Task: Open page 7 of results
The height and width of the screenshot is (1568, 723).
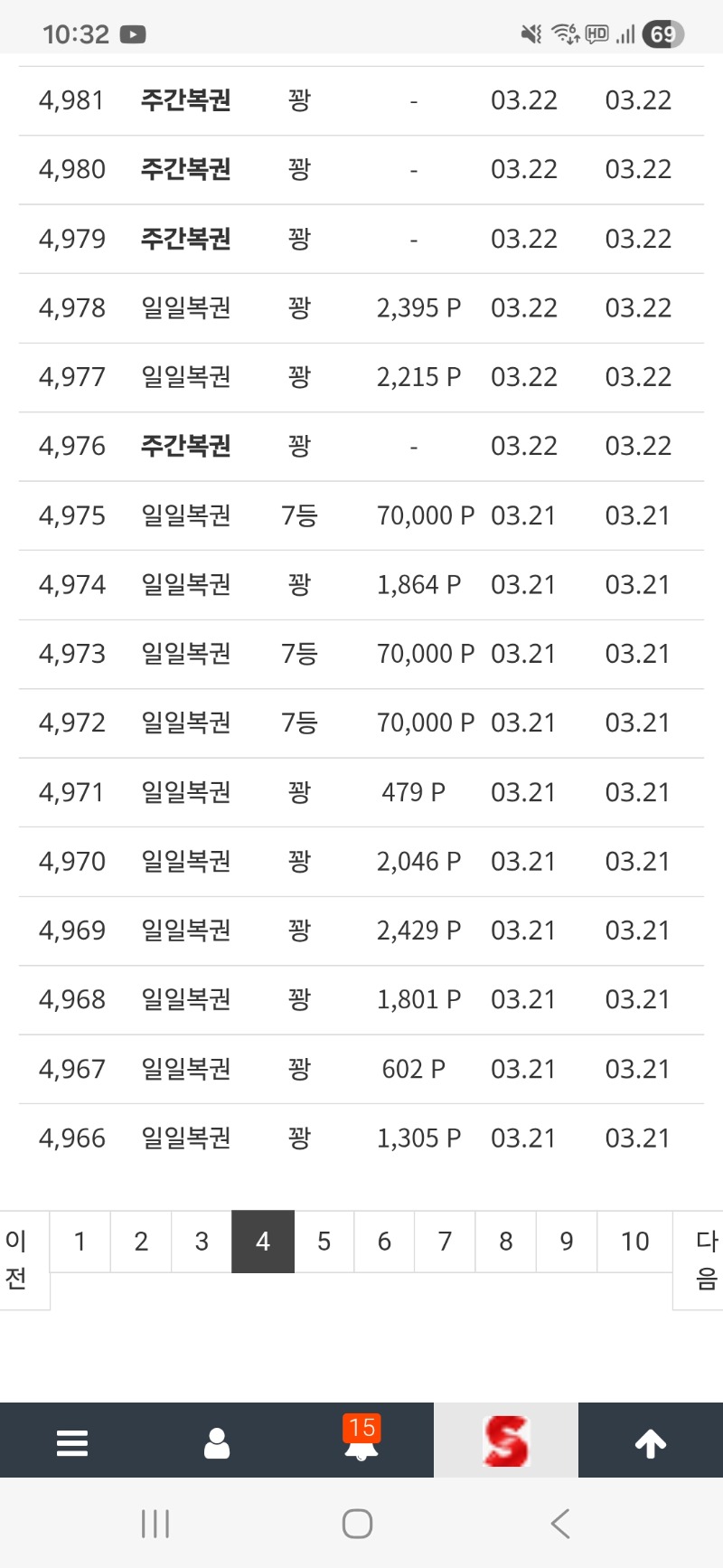Action: click(445, 1242)
